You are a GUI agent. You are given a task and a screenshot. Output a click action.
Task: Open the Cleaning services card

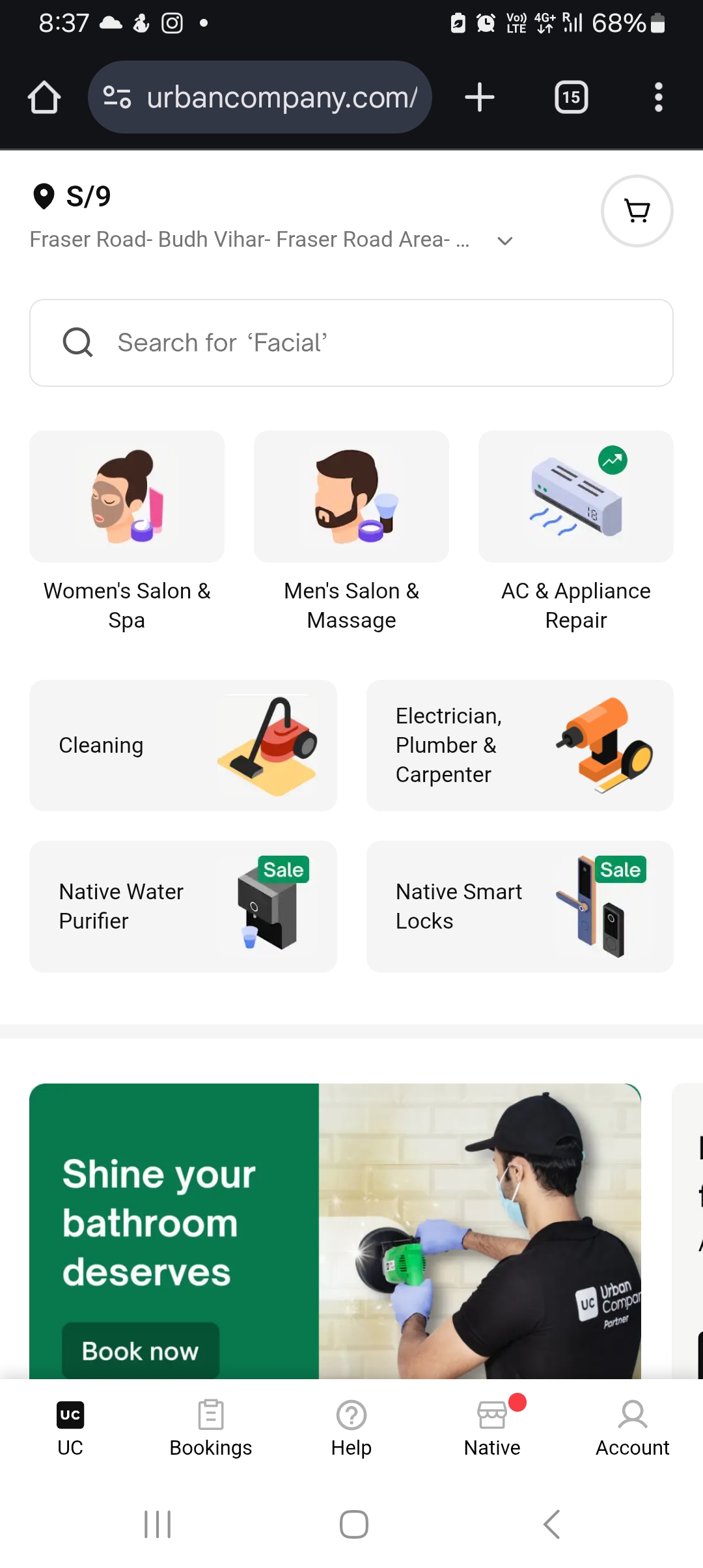coord(183,746)
